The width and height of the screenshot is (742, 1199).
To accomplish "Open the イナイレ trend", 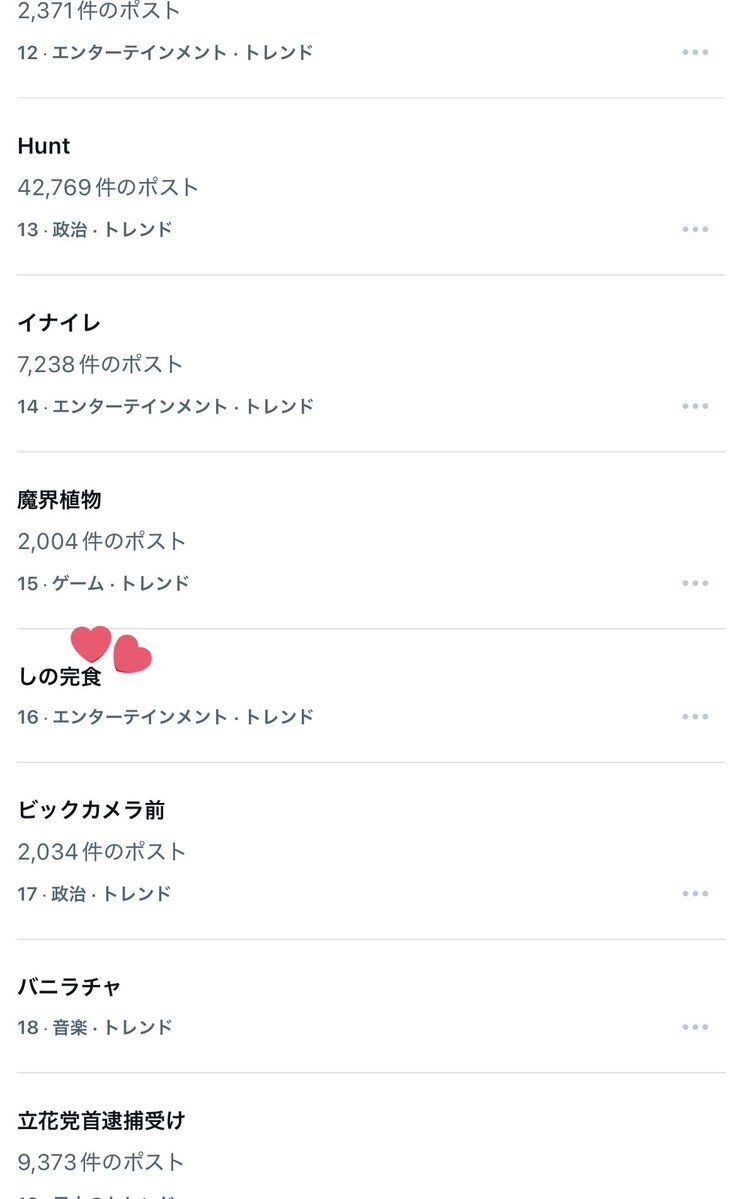I will point(59,323).
